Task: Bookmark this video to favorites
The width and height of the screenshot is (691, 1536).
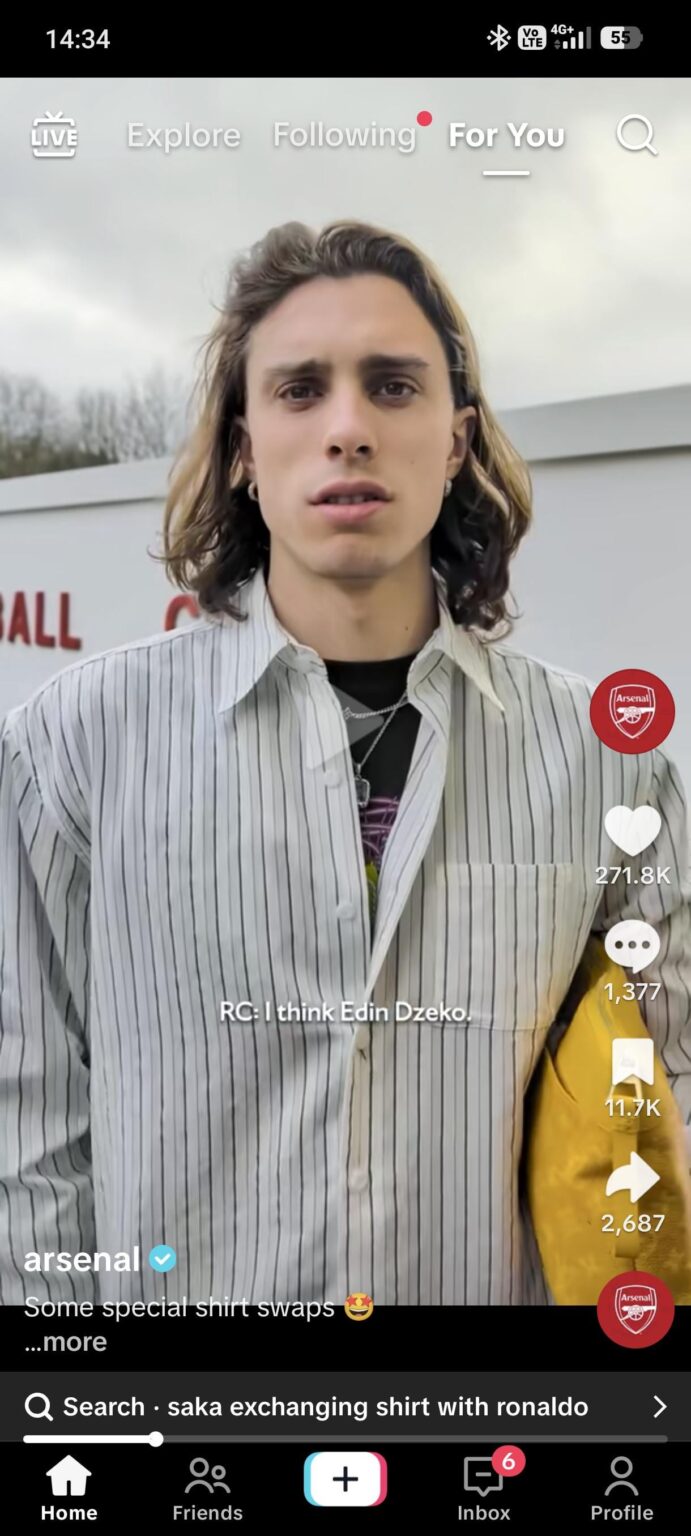Action: 632,1063
